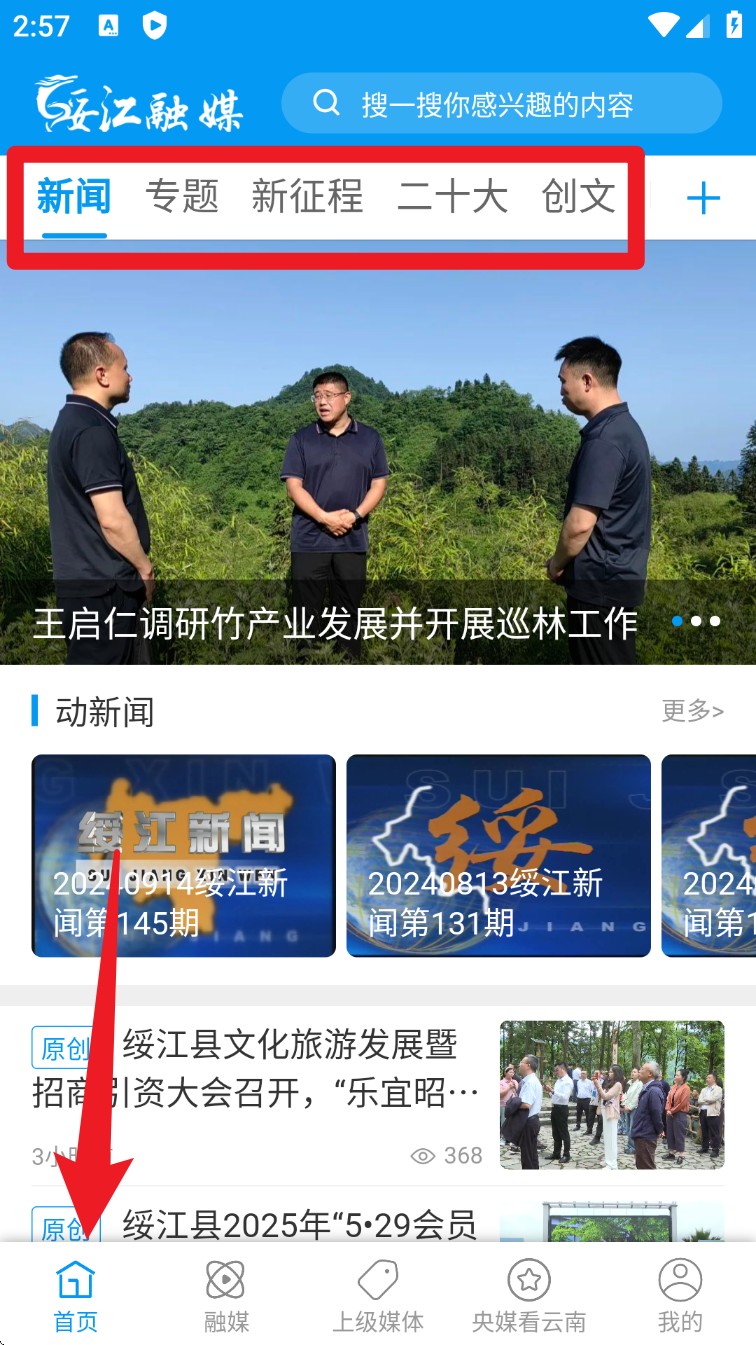Image resolution: width=756 pixels, height=1345 pixels.
Task: Tap 更多 beside 动新闻
Action: coord(692,712)
